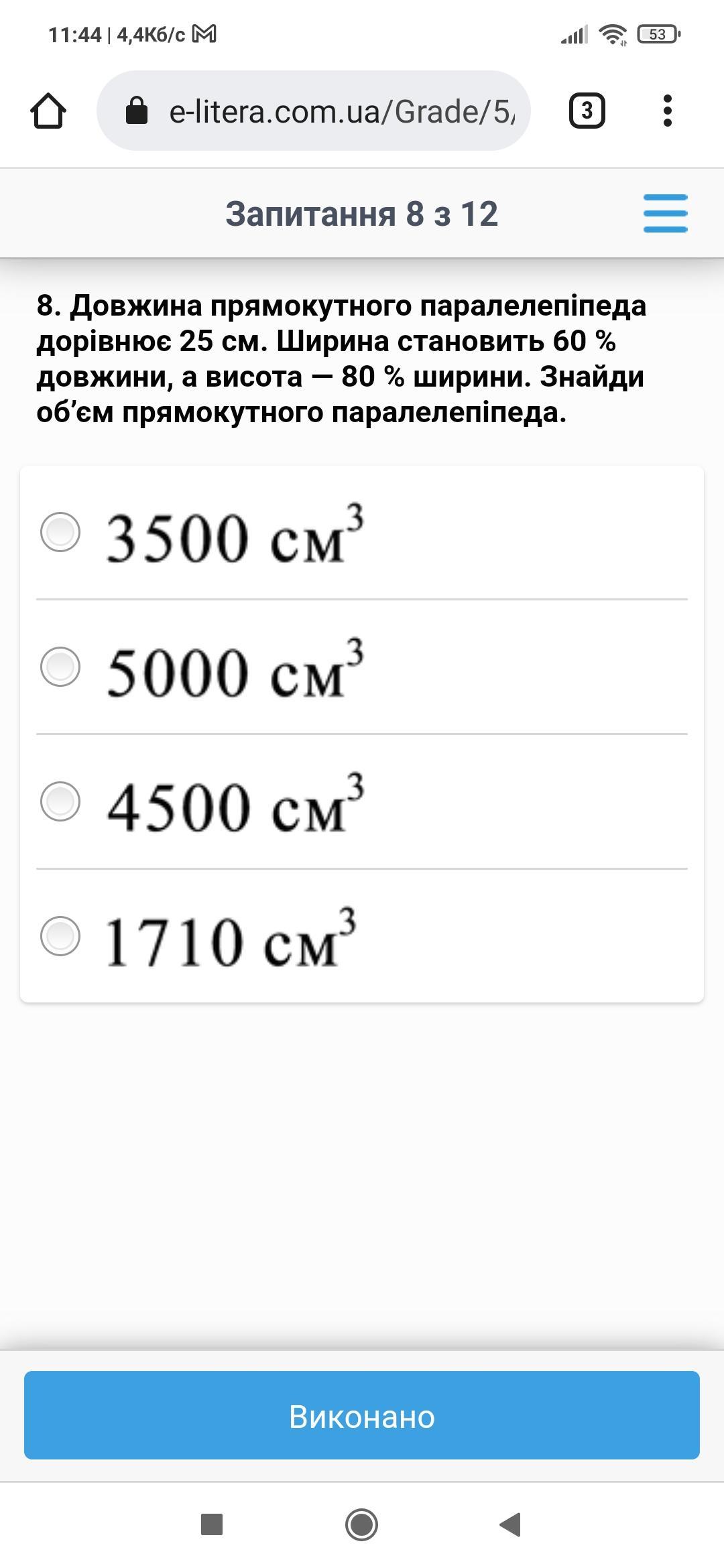Open the browser overflow menu
724x1568 pixels.
[x=666, y=111]
